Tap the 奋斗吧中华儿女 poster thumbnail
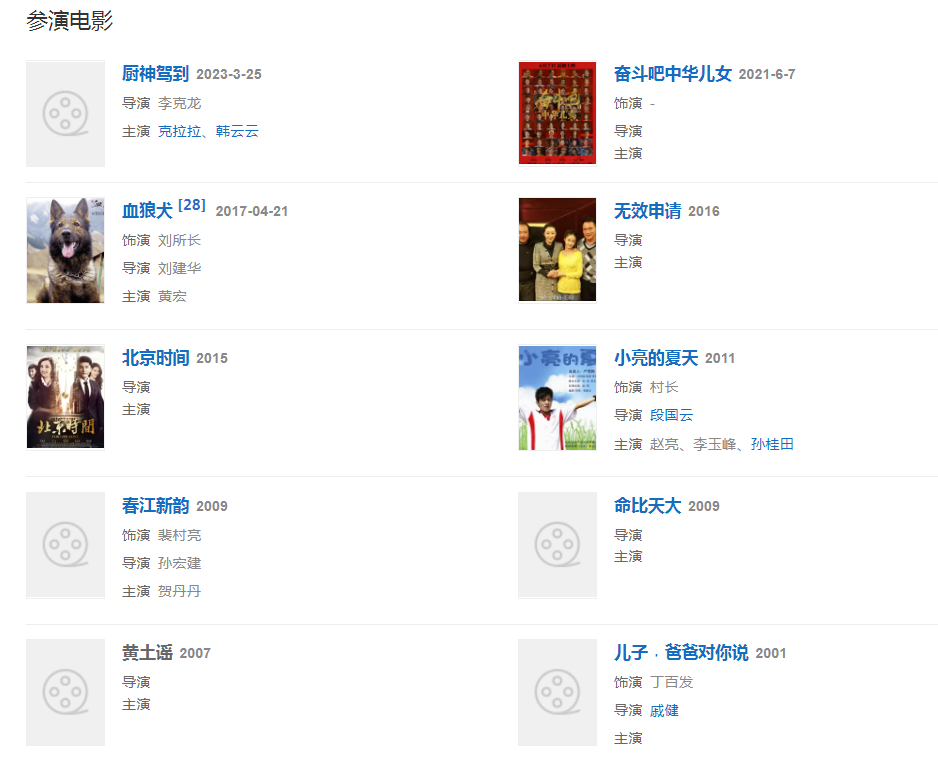 click(x=557, y=112)
